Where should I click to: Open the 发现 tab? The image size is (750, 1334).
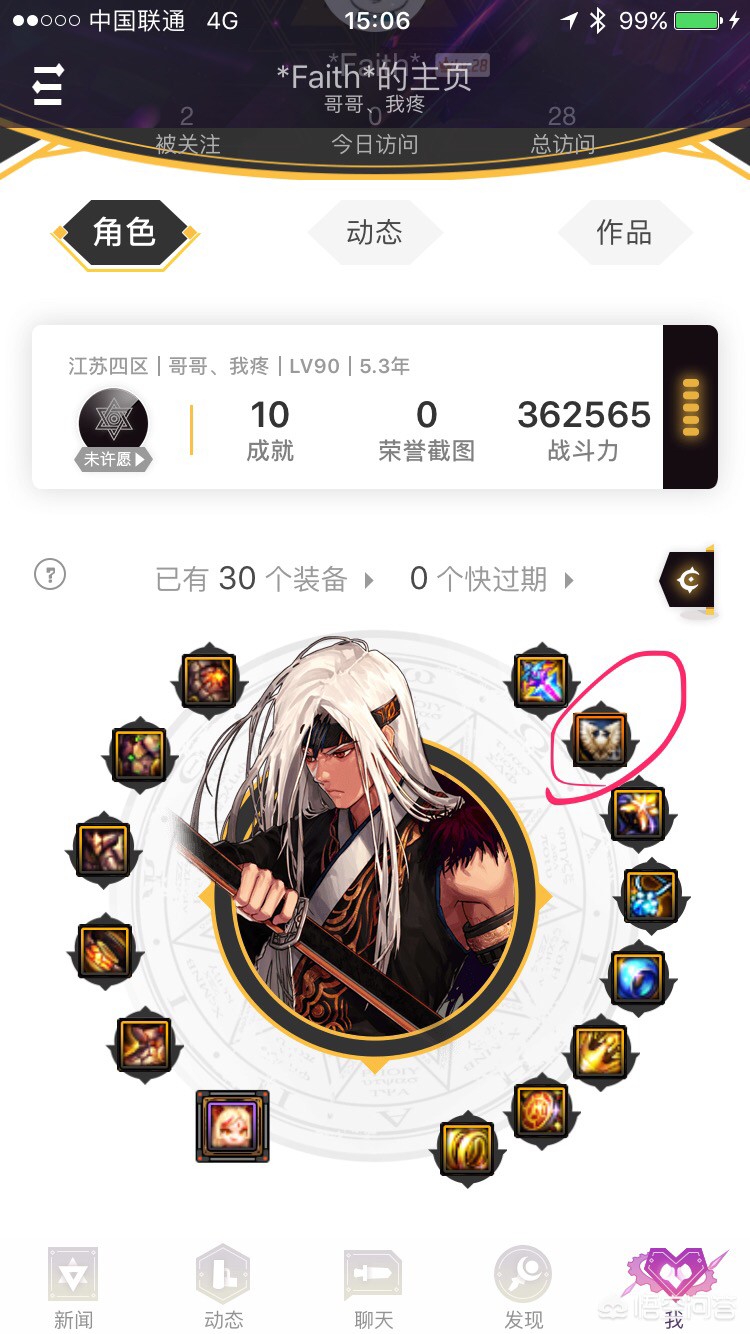click(523, 1288)
